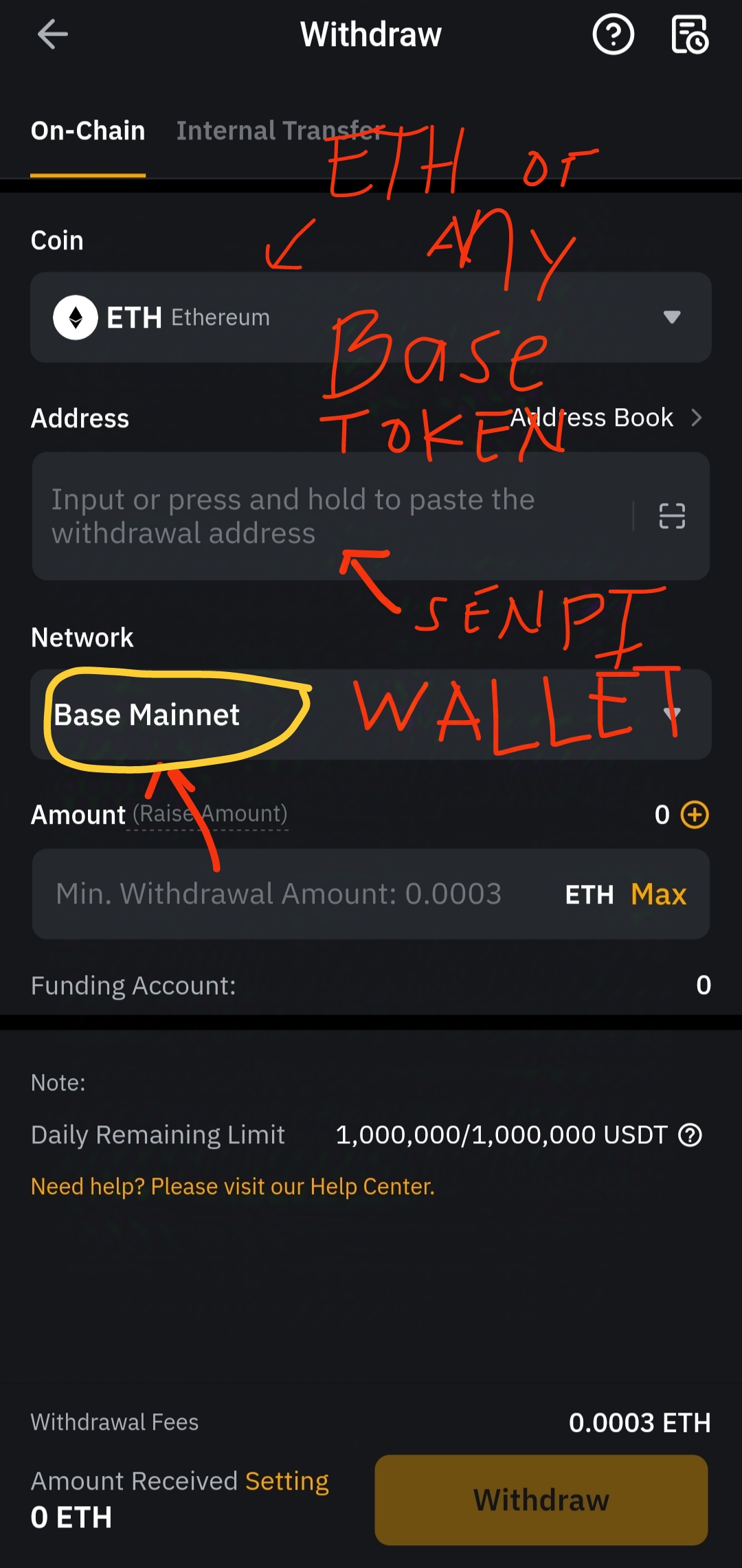Image resolution: width=742 pixels, height=1568 pixels.
Task: Go back using the top-left arrow
Action: click(53, 34)
